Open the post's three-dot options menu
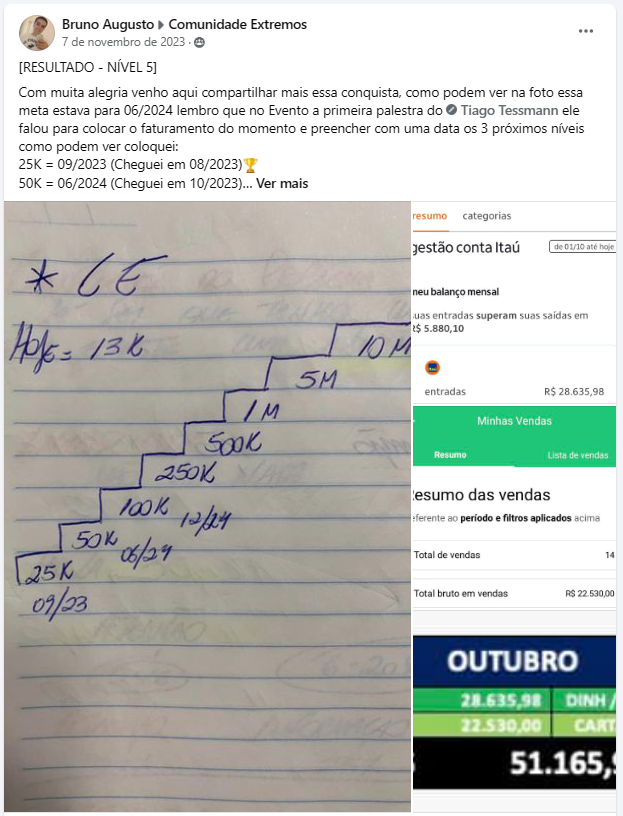 point(586,31)
